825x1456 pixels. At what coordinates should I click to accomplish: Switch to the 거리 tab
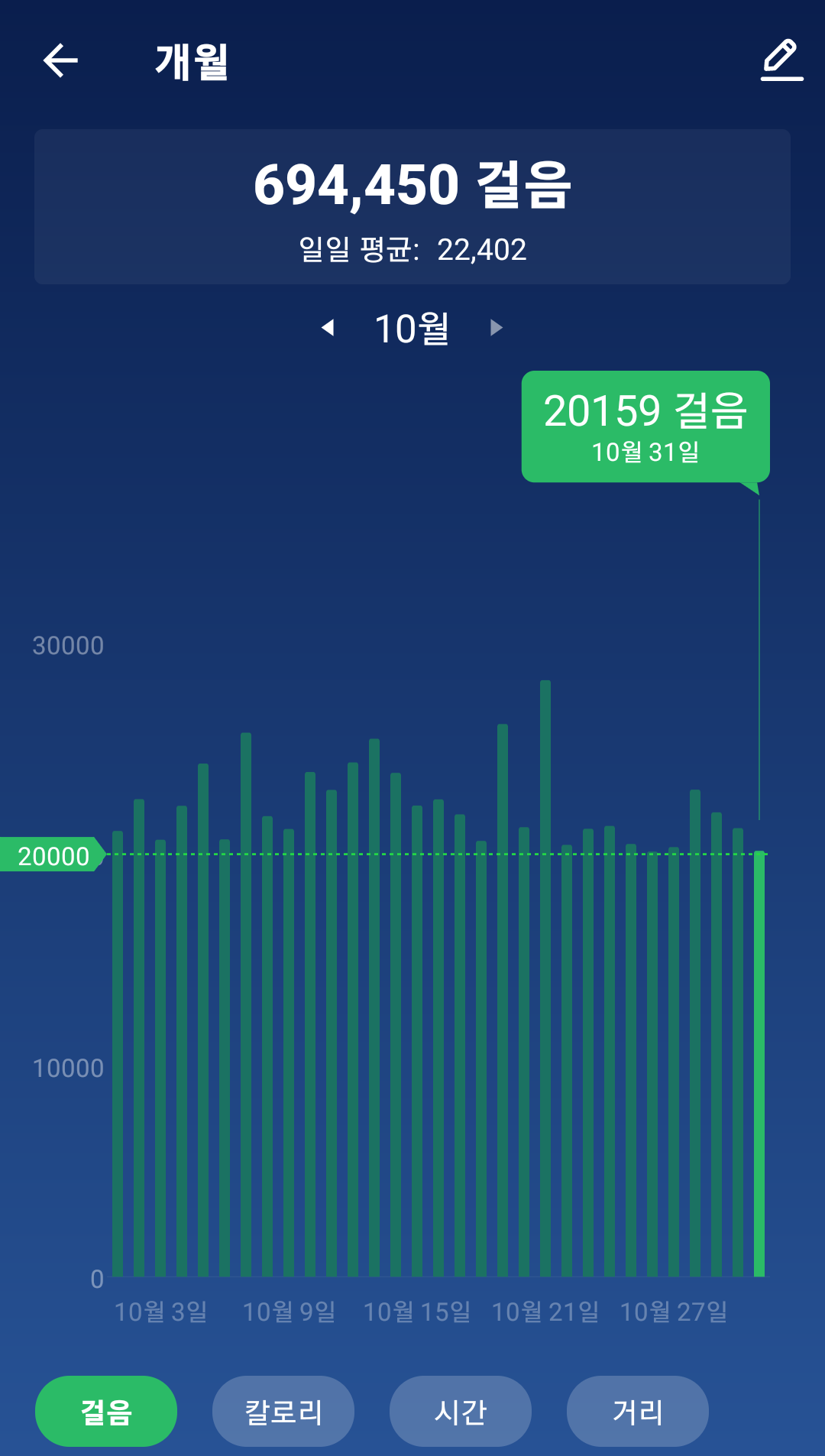point(638,1411)
